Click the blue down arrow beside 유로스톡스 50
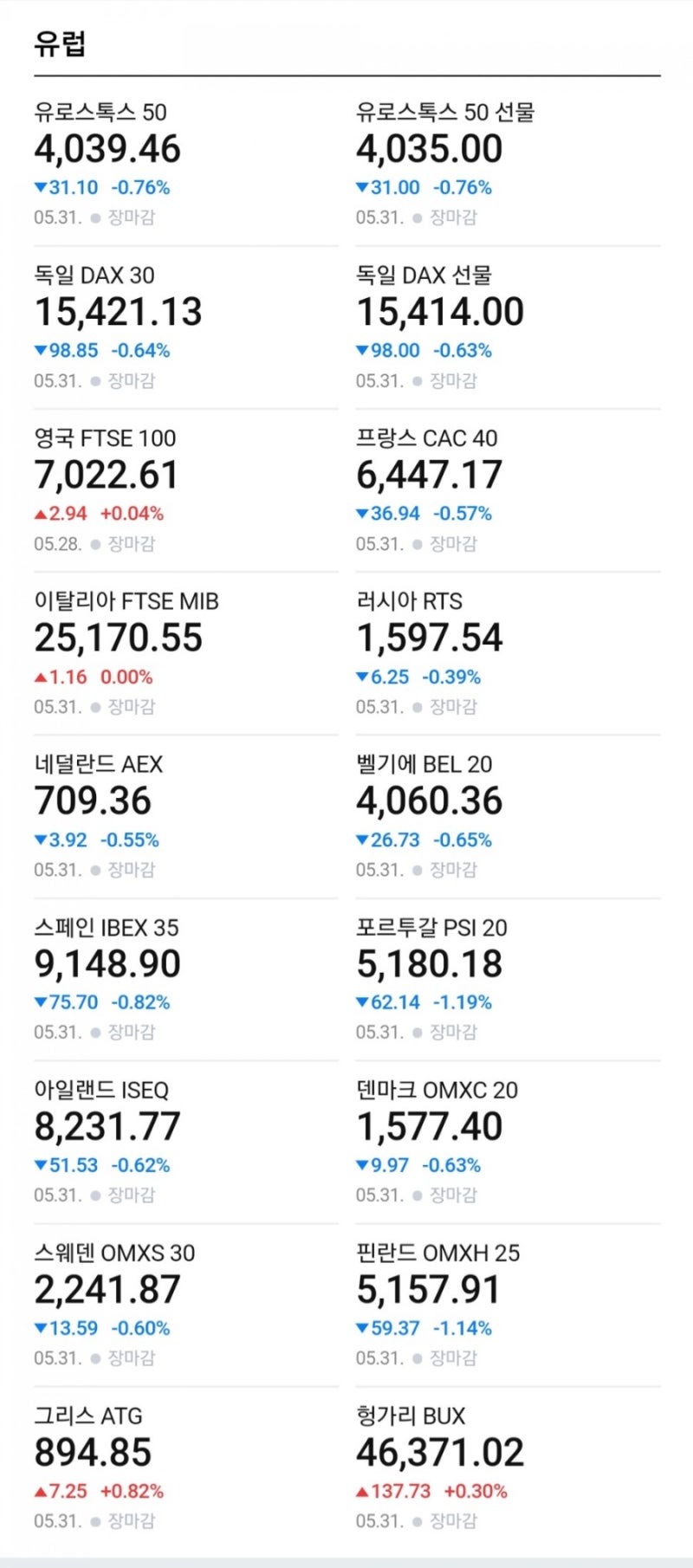Viewport: 693px width, 1568px height. [41, 187]
